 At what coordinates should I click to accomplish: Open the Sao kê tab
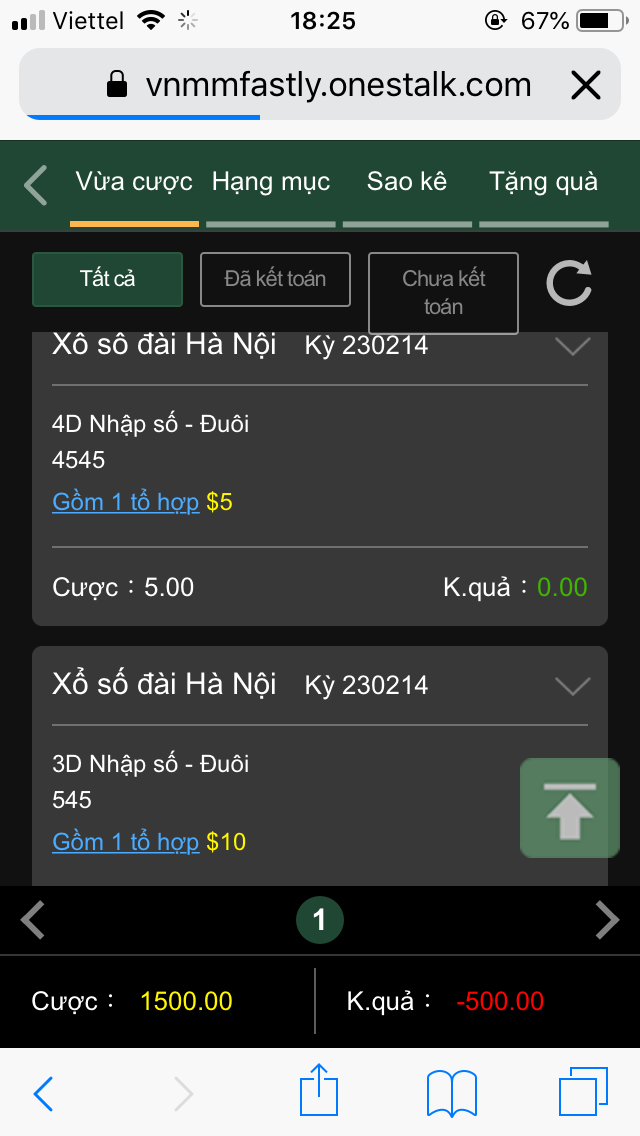(x=407, y=181)
